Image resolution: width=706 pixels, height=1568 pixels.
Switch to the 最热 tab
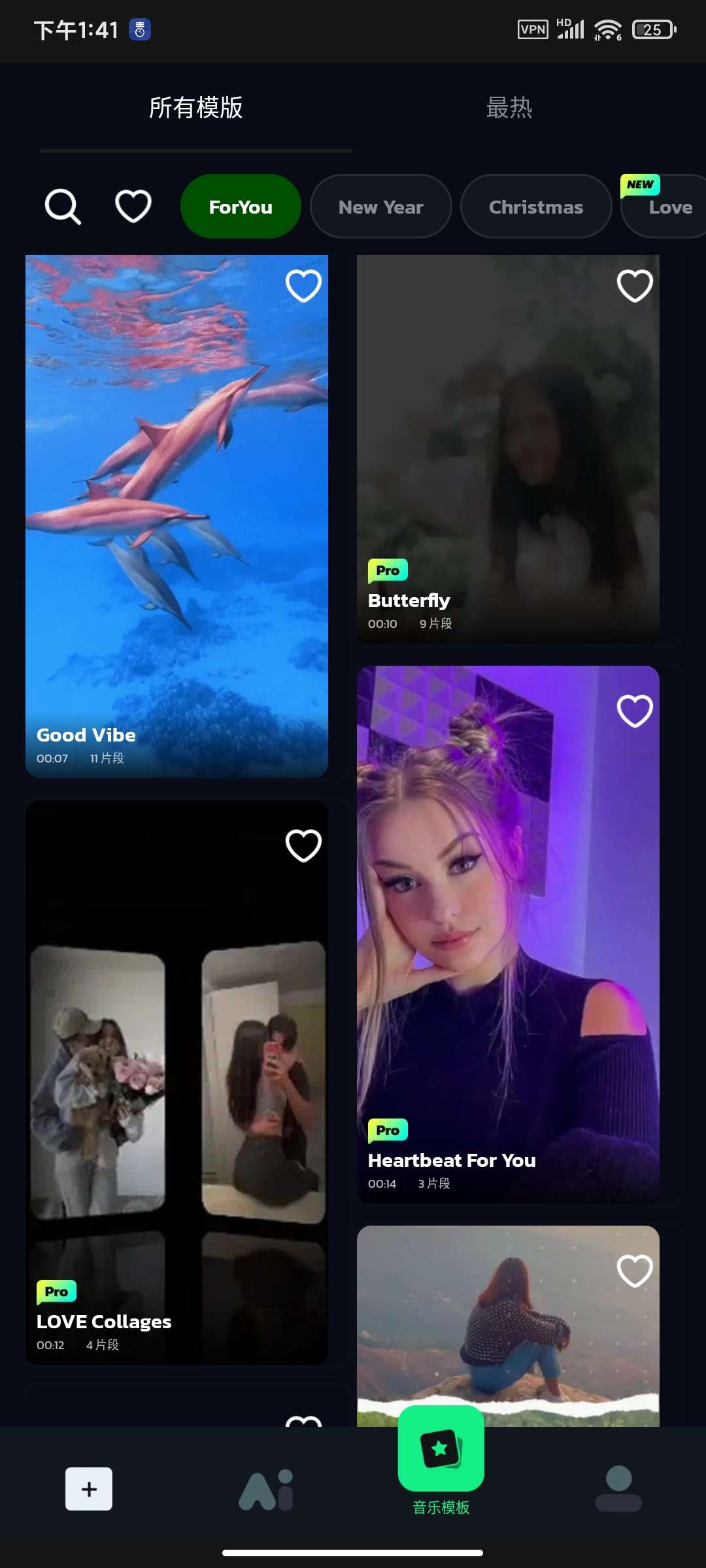coord(509,108)
